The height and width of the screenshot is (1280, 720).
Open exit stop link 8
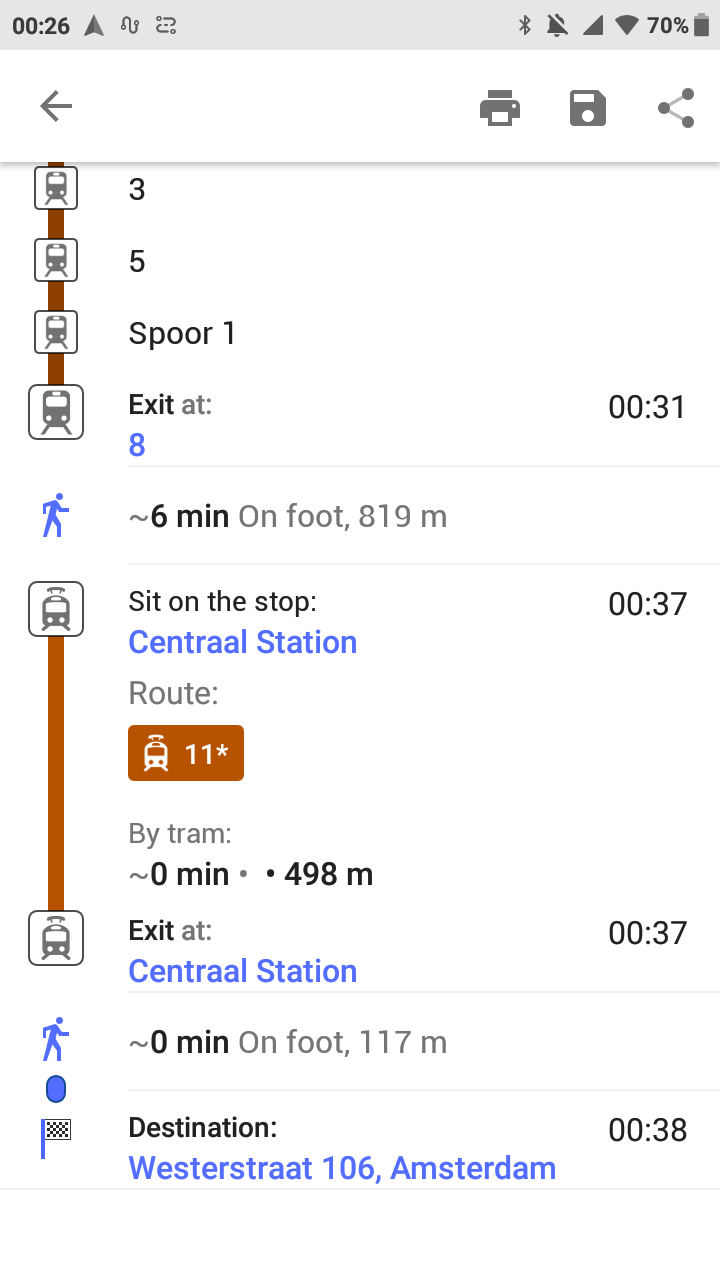click(137, 445)
